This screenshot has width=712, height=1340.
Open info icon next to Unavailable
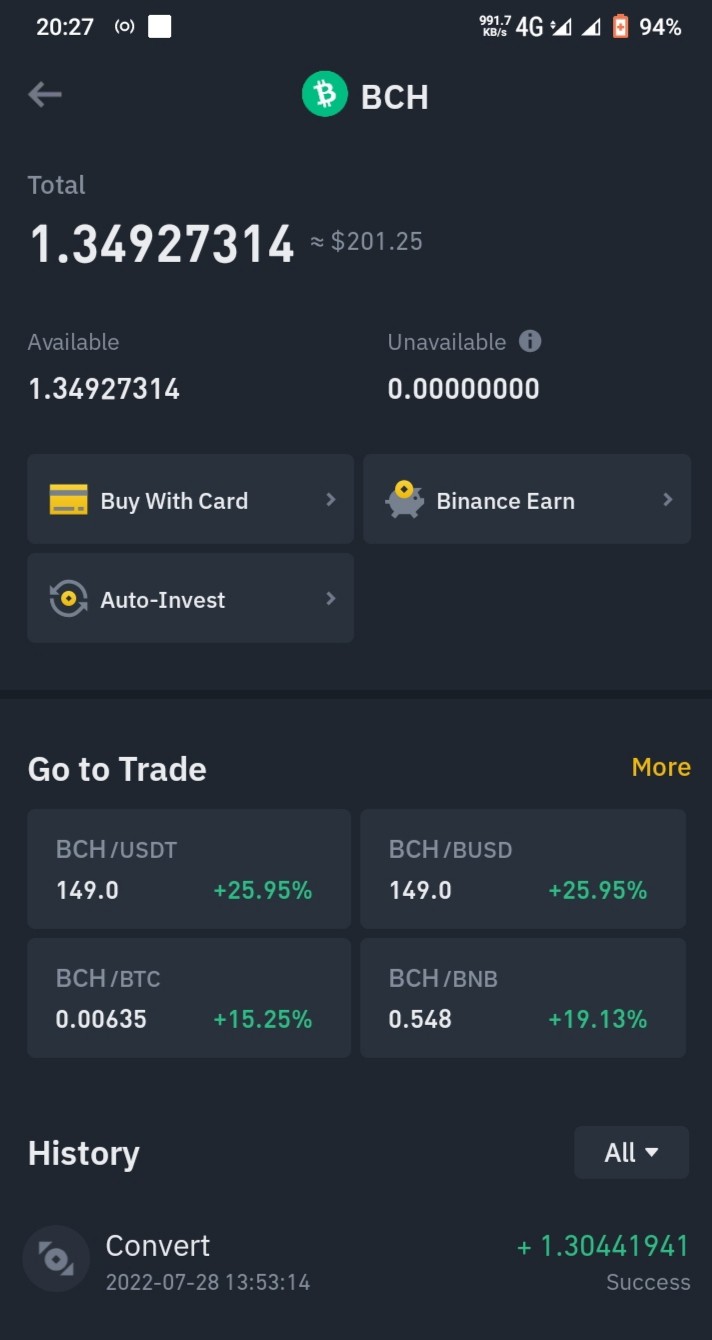(530, 342)
